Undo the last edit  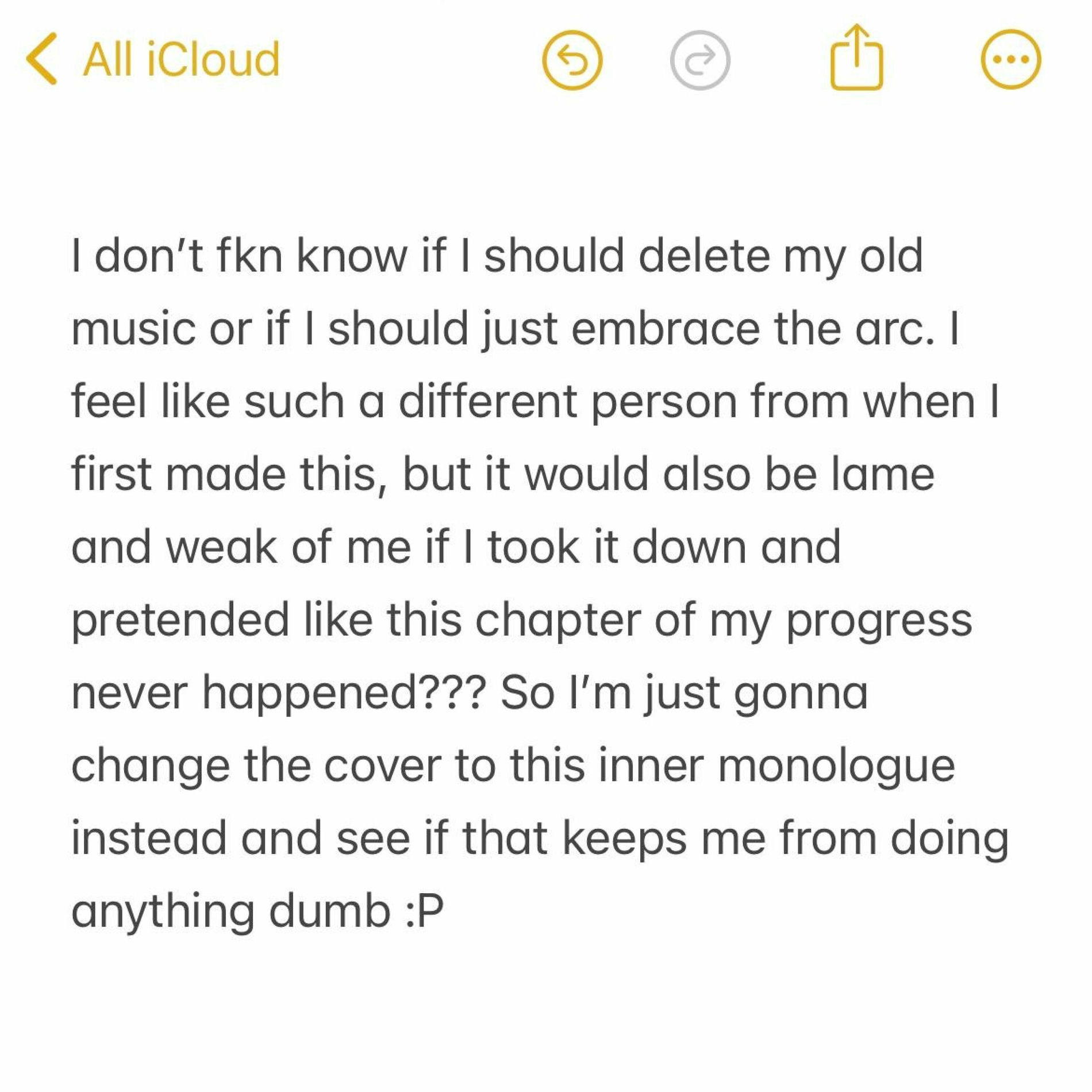pos(572,60)
